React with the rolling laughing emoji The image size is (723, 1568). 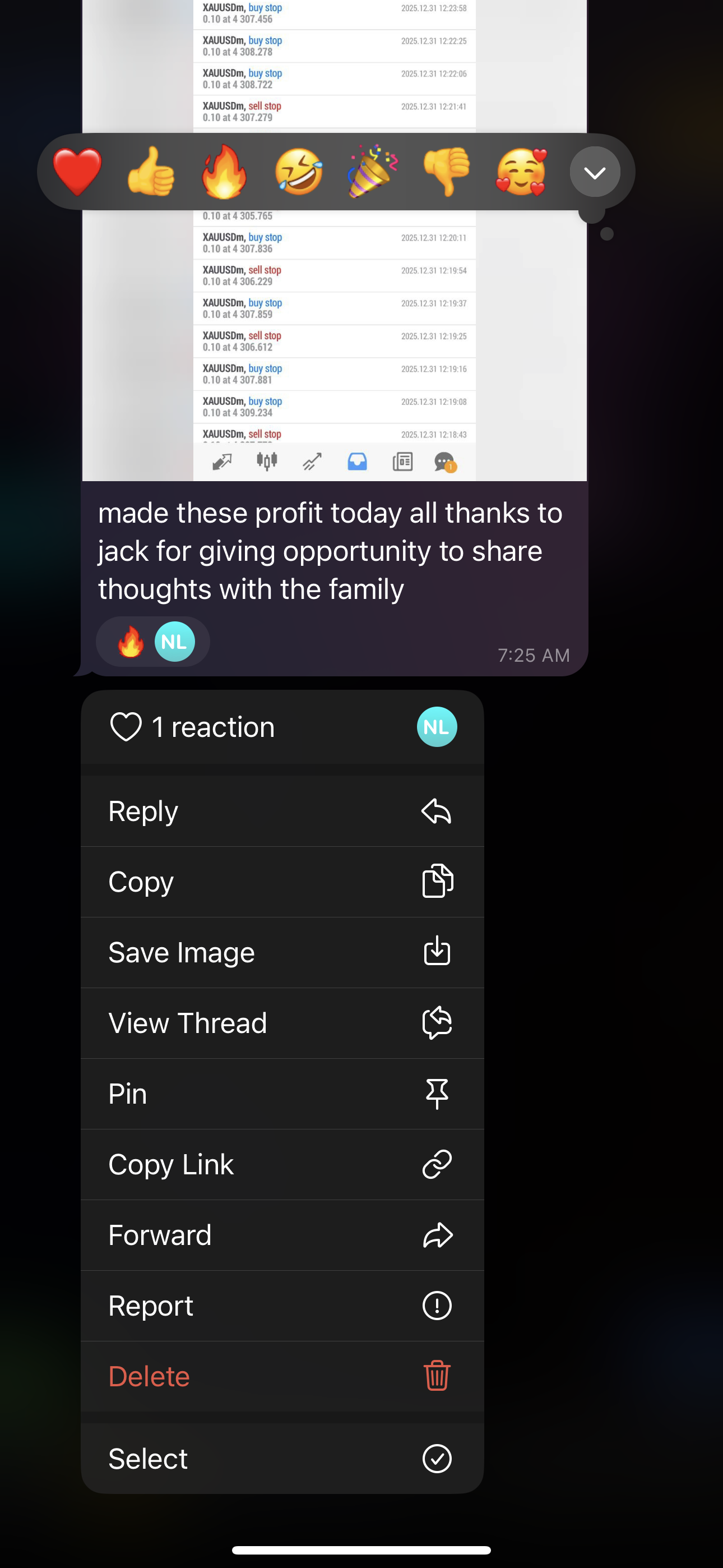tap(299, 172)
